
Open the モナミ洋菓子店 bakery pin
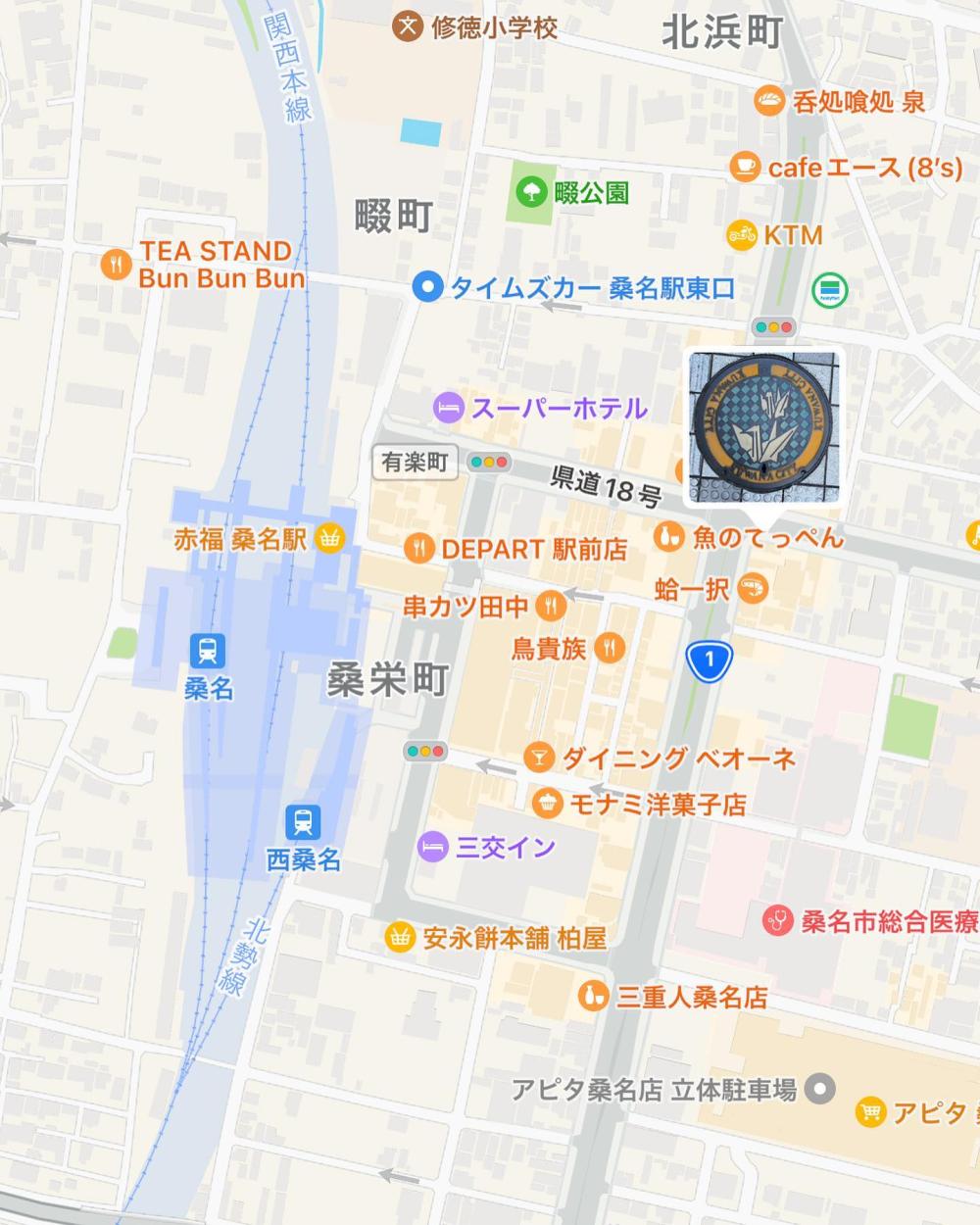pos(548,804)
